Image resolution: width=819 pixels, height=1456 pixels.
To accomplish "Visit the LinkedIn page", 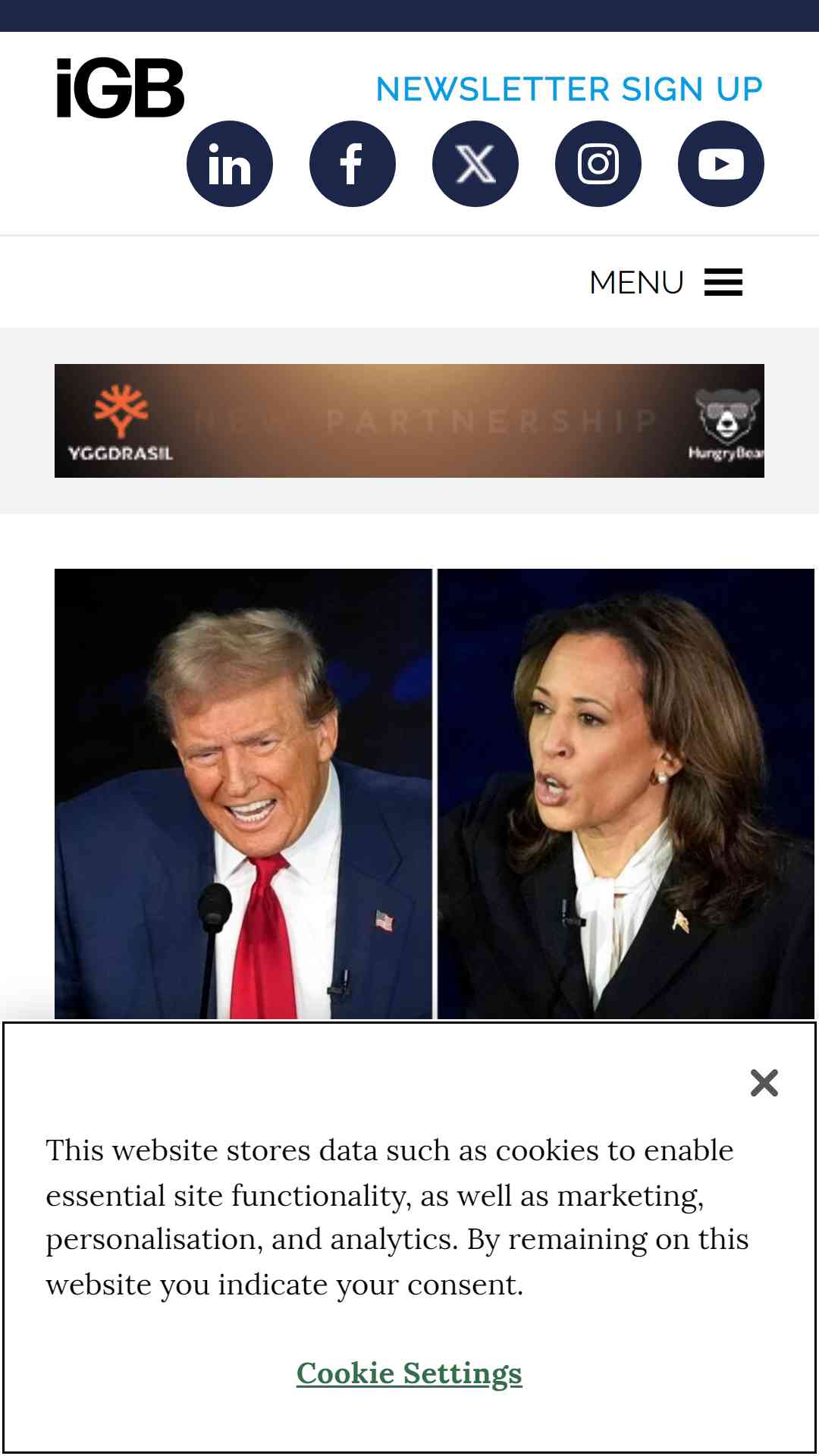I will pos(230,164).
